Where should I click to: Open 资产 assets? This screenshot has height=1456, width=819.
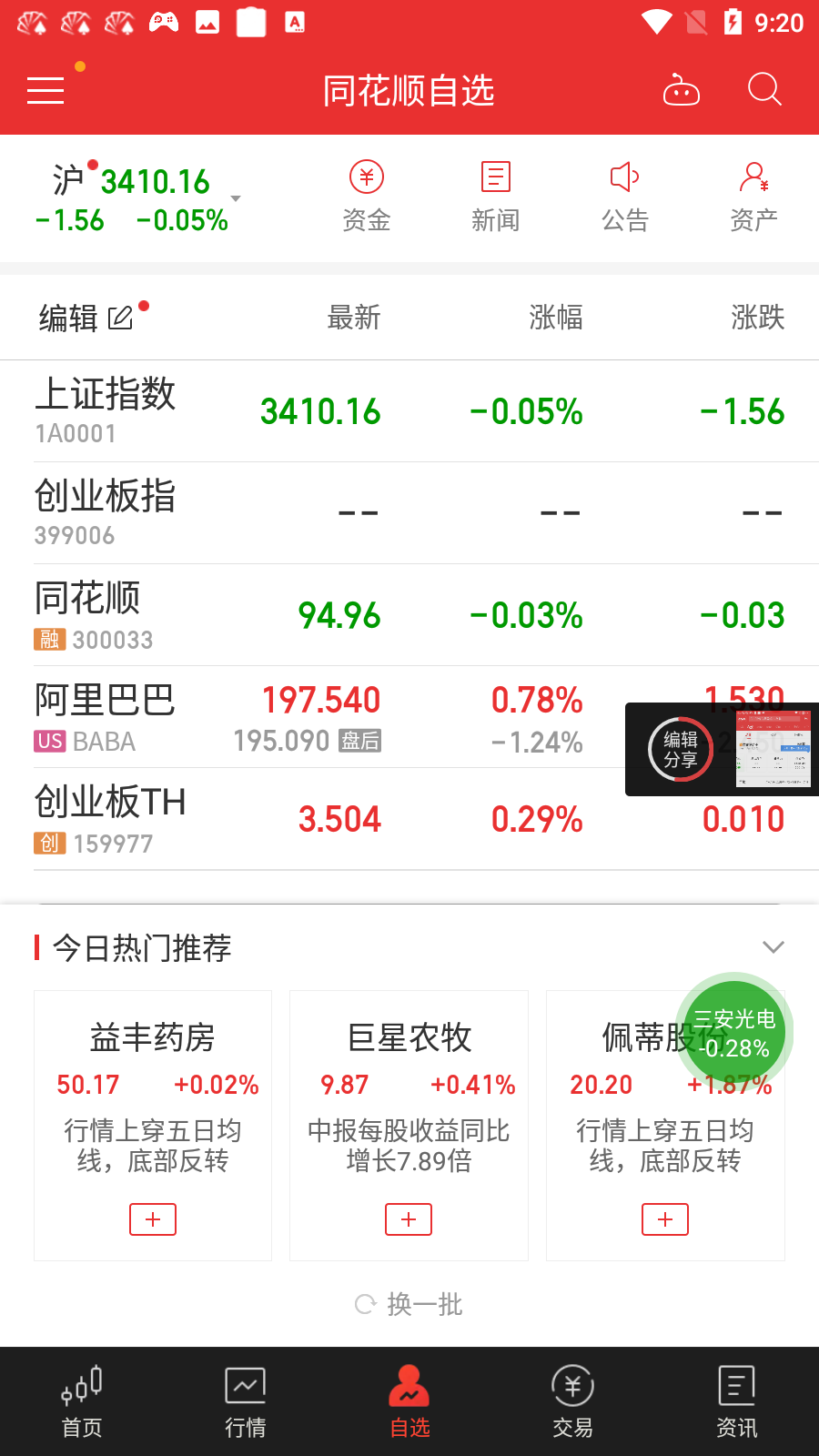click(x=753, y=197)
